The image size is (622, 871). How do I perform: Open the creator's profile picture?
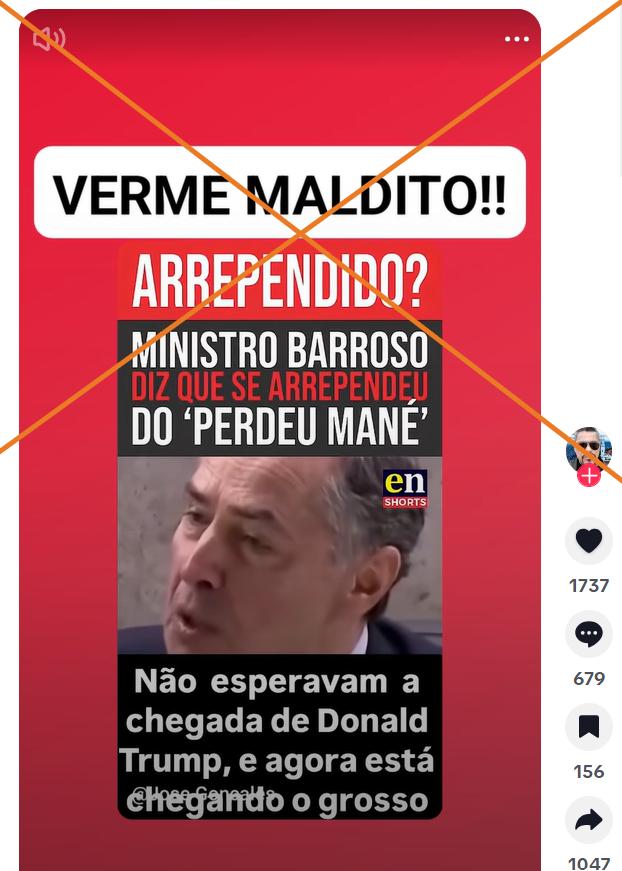click(x=588, y=448)
